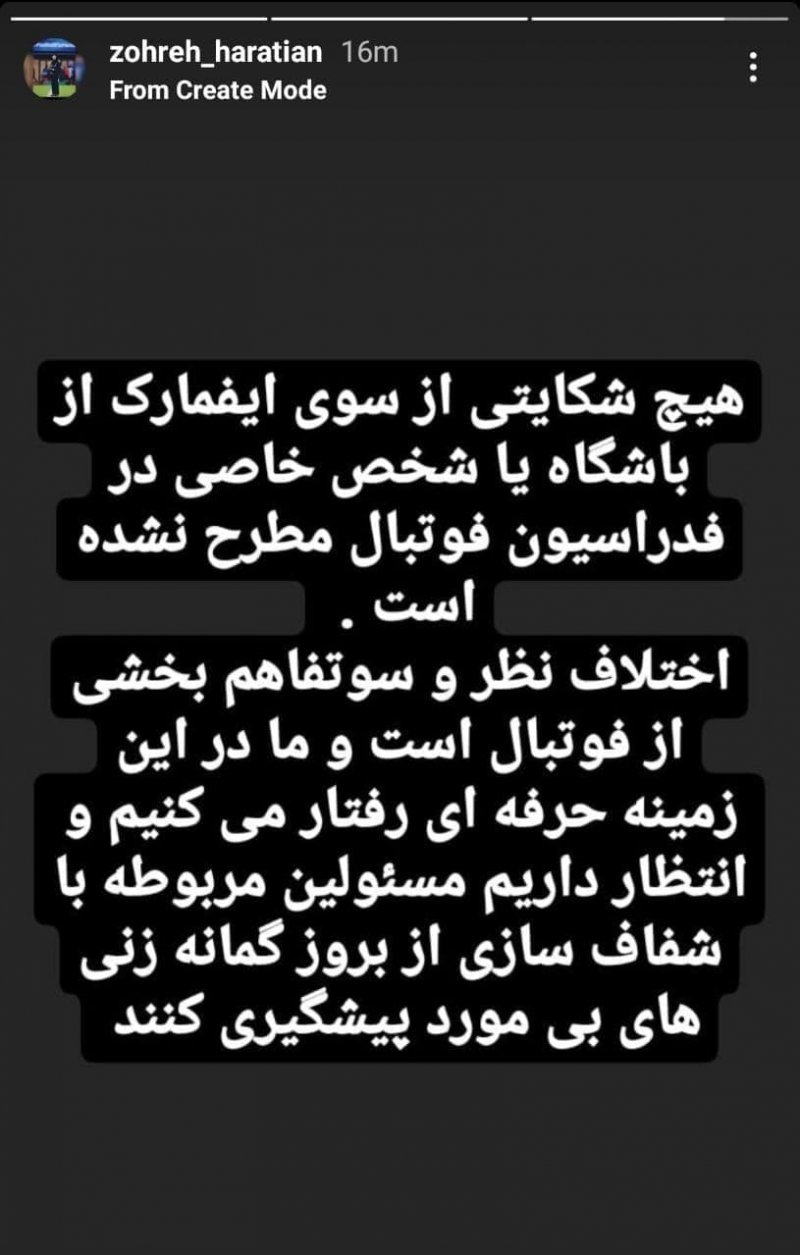
Task: Open zohreh_haratian's profile picture
Action: pos(55,69)
